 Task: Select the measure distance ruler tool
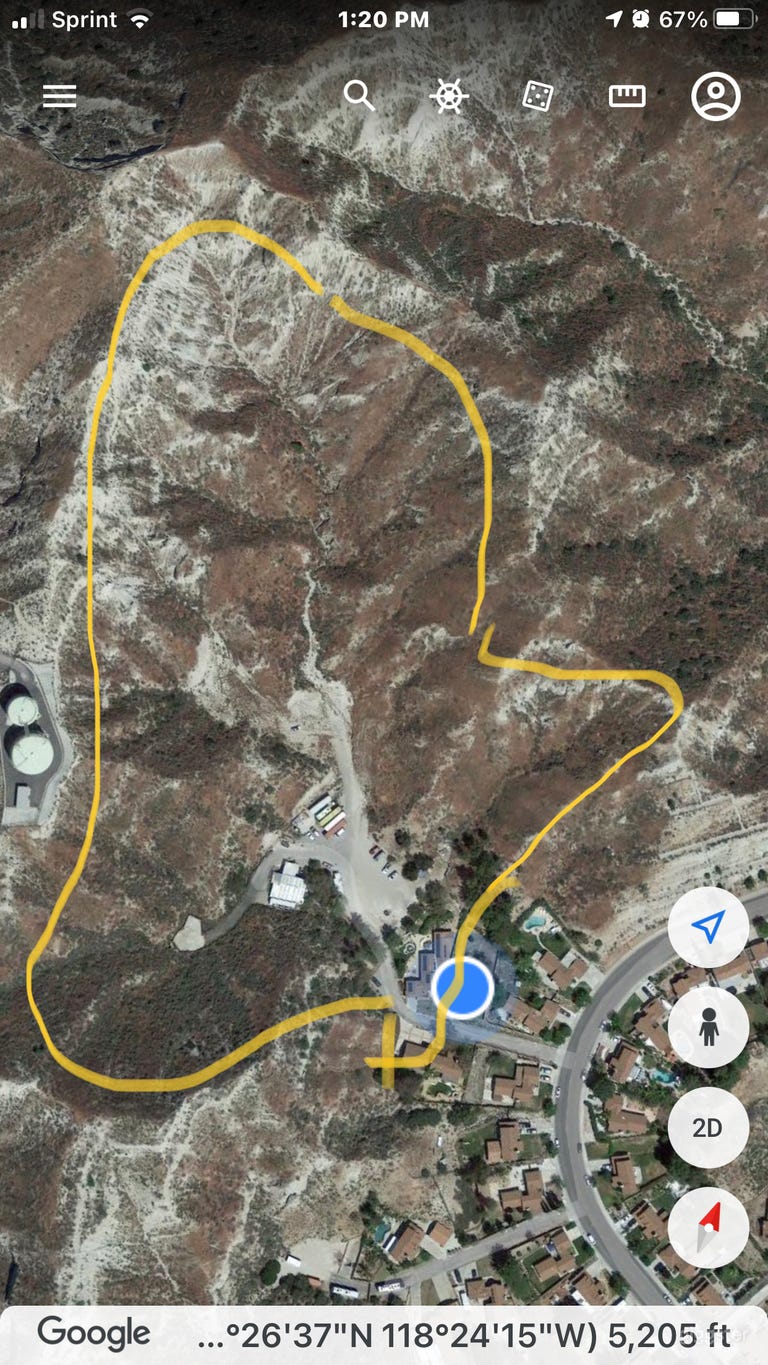point(627,96)
